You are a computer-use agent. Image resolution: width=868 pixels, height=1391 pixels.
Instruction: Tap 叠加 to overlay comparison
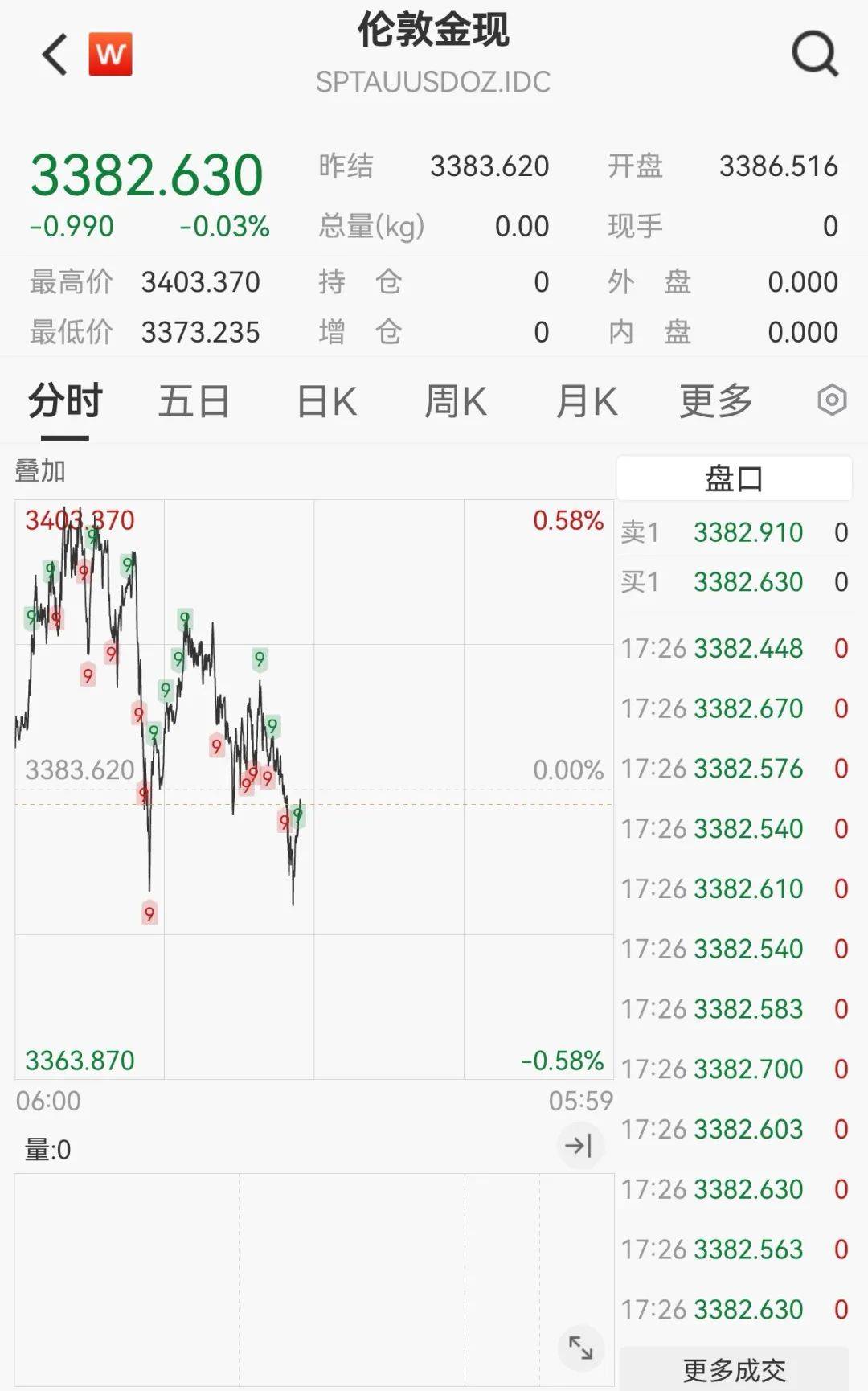coord(40,471)
